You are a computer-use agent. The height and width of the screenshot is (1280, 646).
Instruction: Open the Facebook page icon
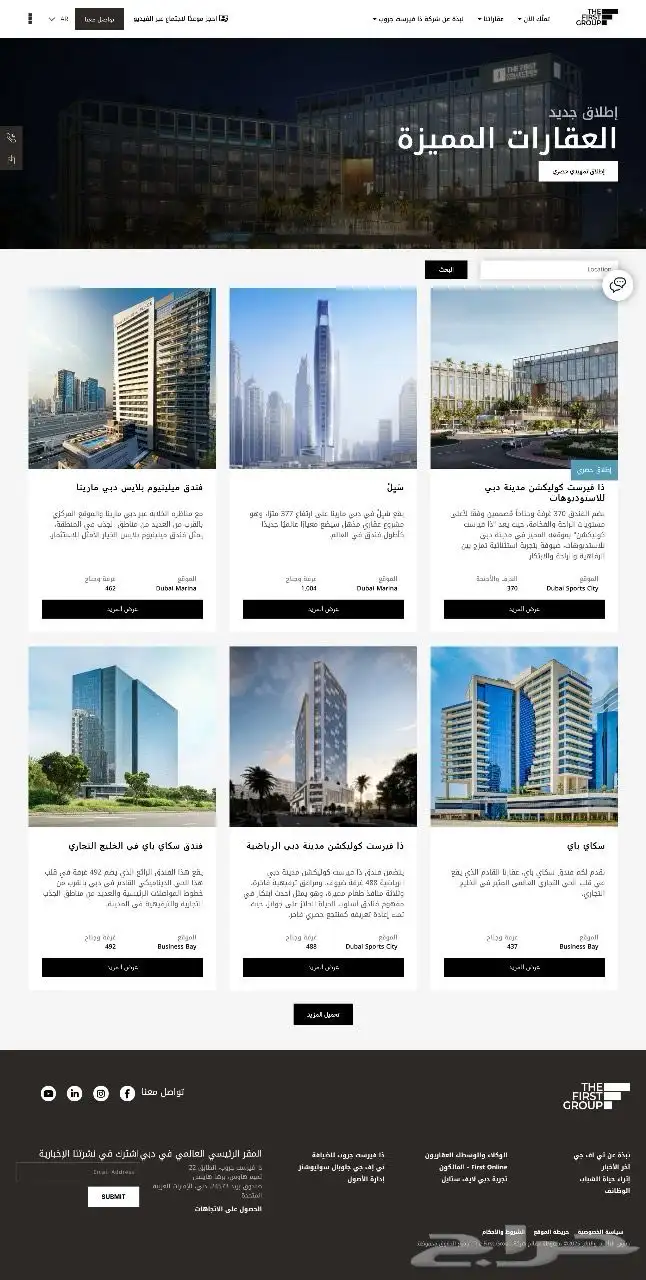pos(127,1093)
